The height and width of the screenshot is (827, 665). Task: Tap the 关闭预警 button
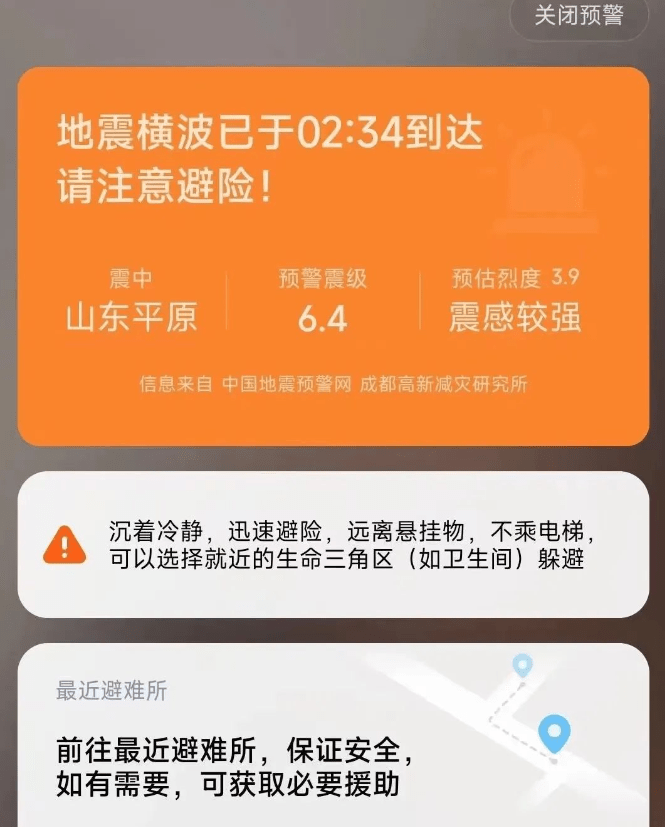click(578, 17)
